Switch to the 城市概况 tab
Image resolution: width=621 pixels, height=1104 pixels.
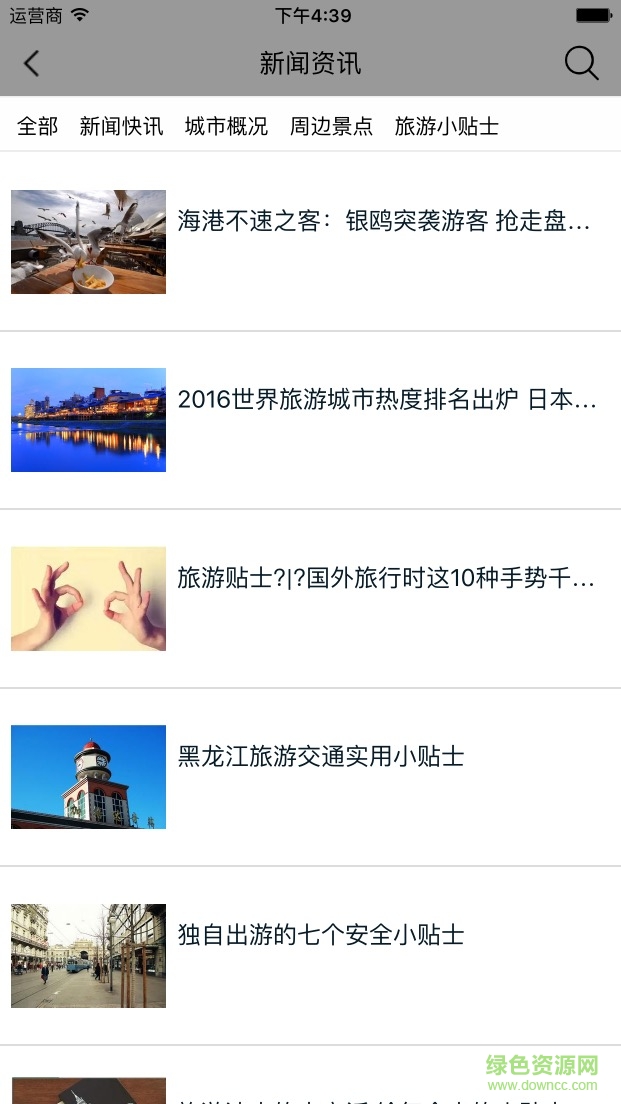pyautogui.click(x=226, y=126)
